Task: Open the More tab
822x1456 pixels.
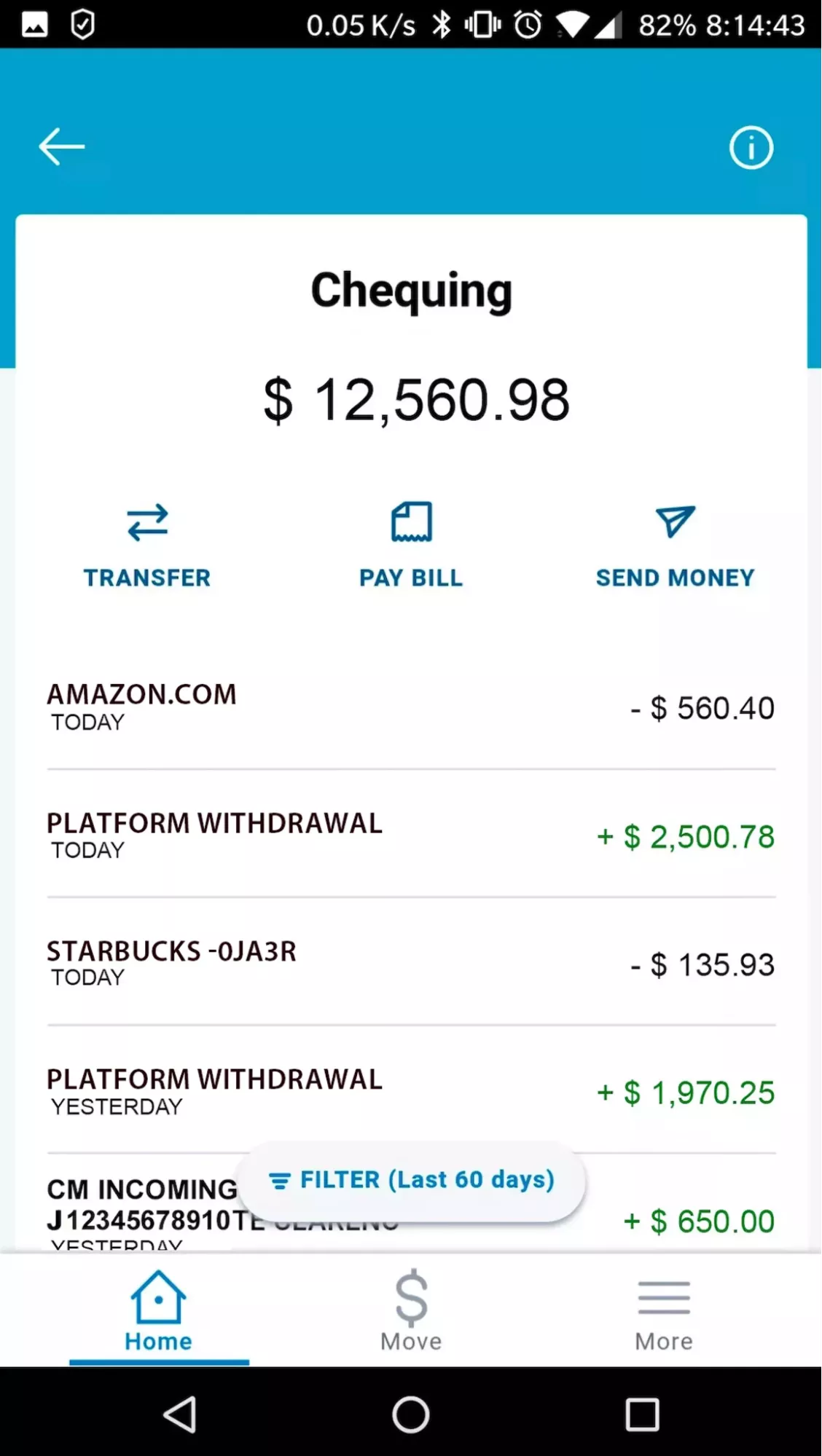Action: (x=663, y=1312)
